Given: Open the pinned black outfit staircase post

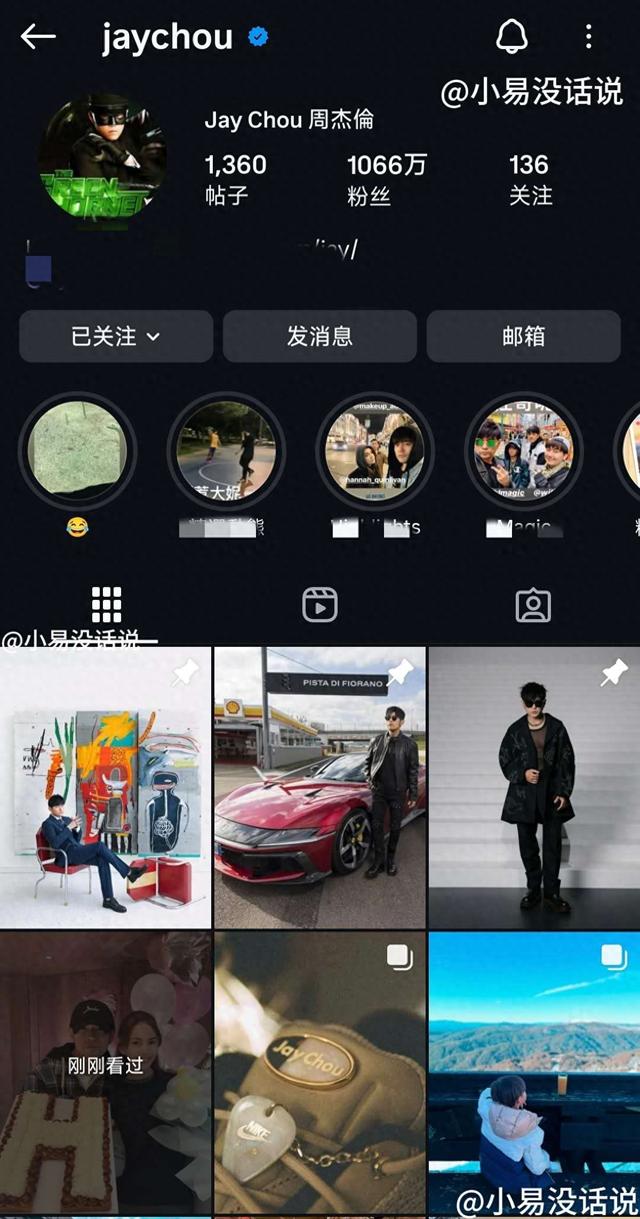Looking at the screenshot, I should coord(534,787).
